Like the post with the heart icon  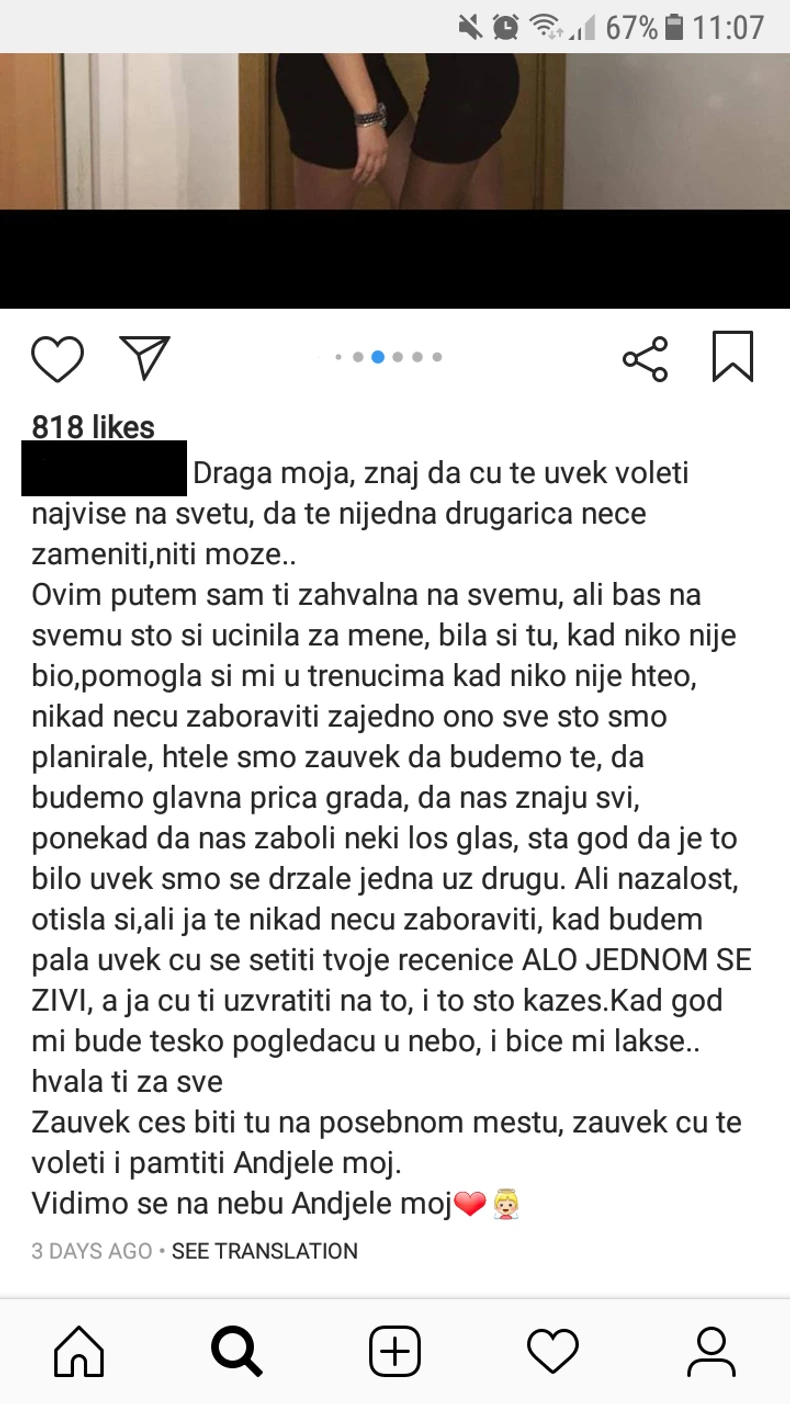tap(58, 358)
